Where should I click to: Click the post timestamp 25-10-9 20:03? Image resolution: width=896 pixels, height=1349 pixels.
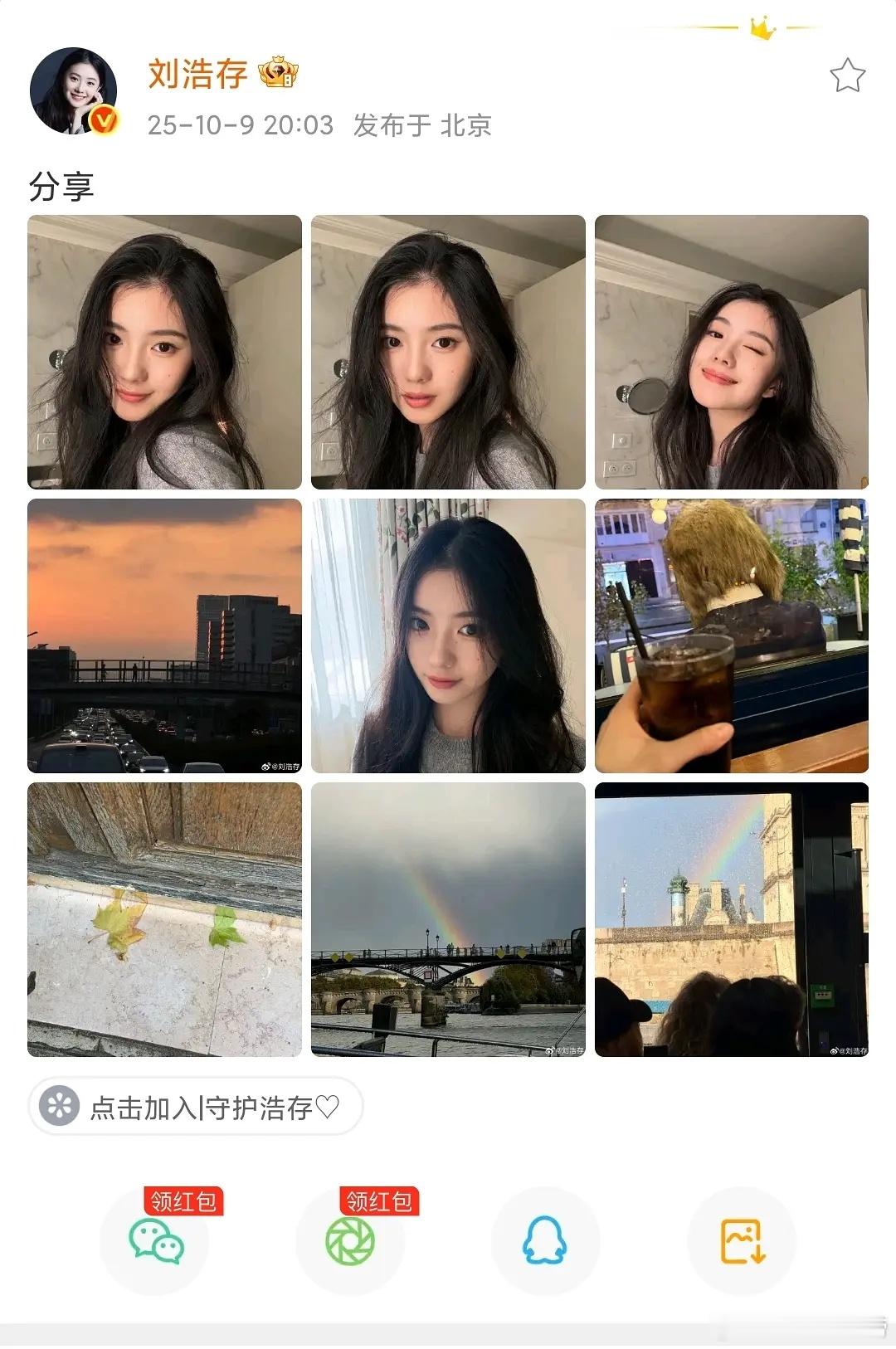tap(242, 126)
